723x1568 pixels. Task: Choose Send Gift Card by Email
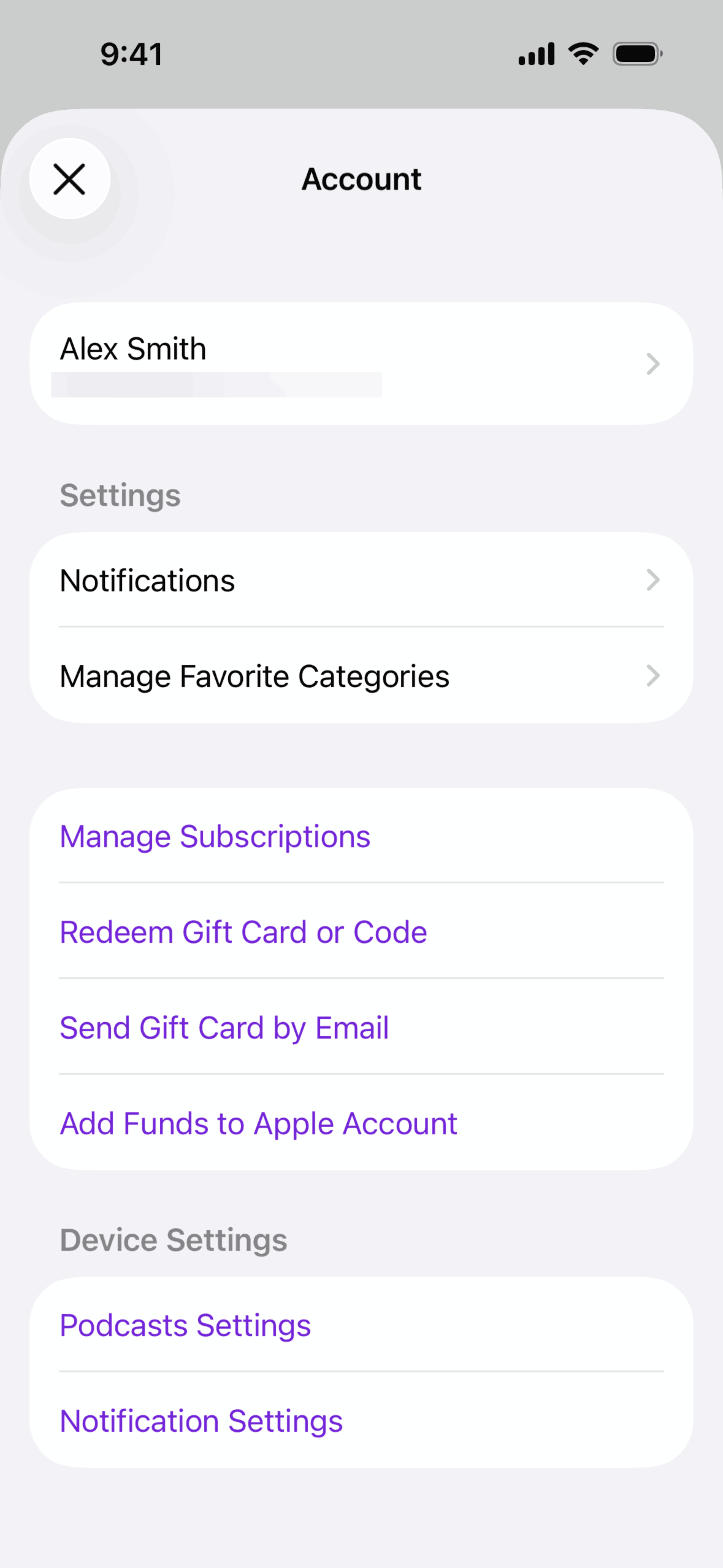tap(224, 1028)
